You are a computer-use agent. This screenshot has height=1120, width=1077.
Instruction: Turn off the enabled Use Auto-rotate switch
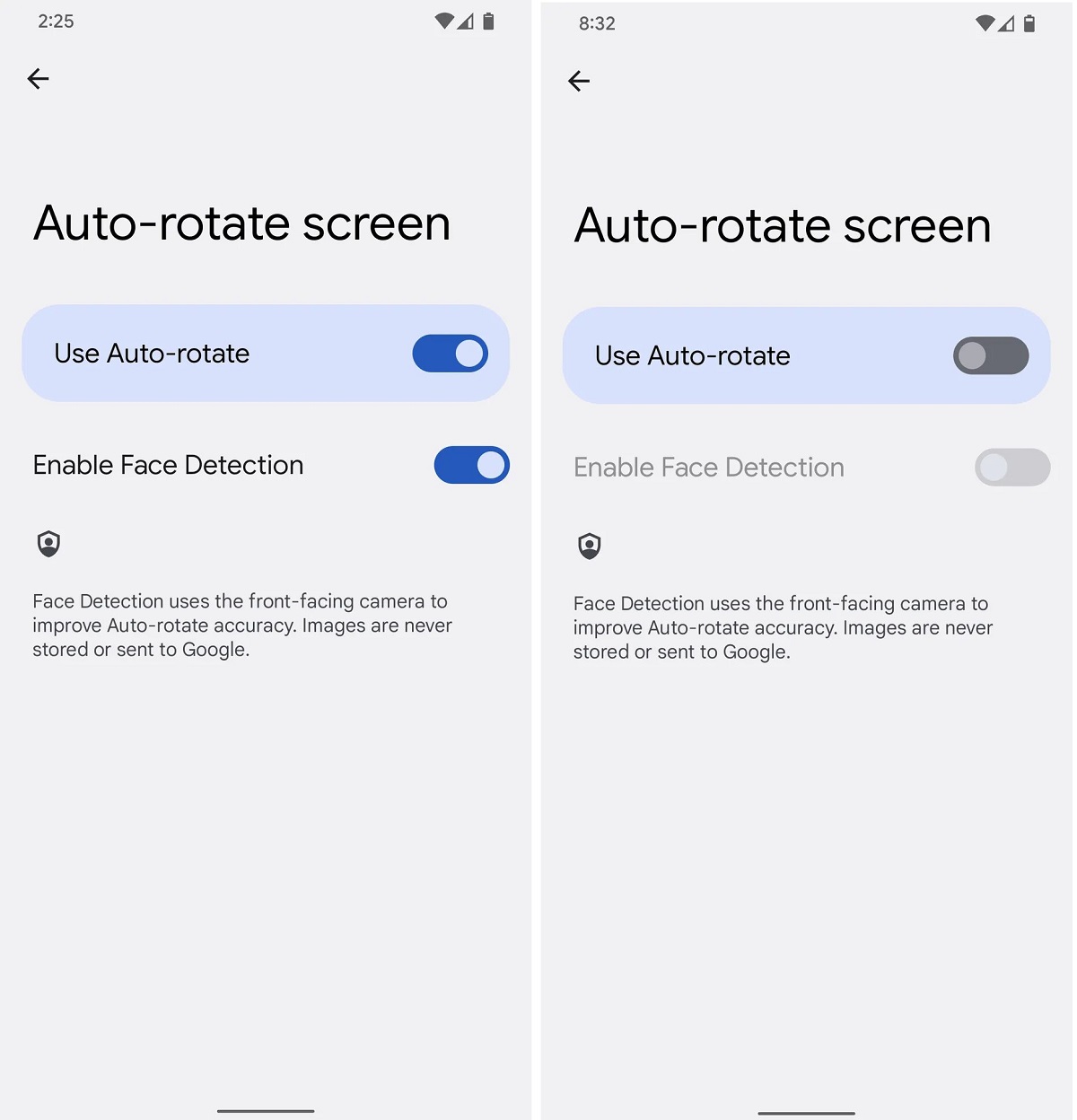[x=450, y=354]
